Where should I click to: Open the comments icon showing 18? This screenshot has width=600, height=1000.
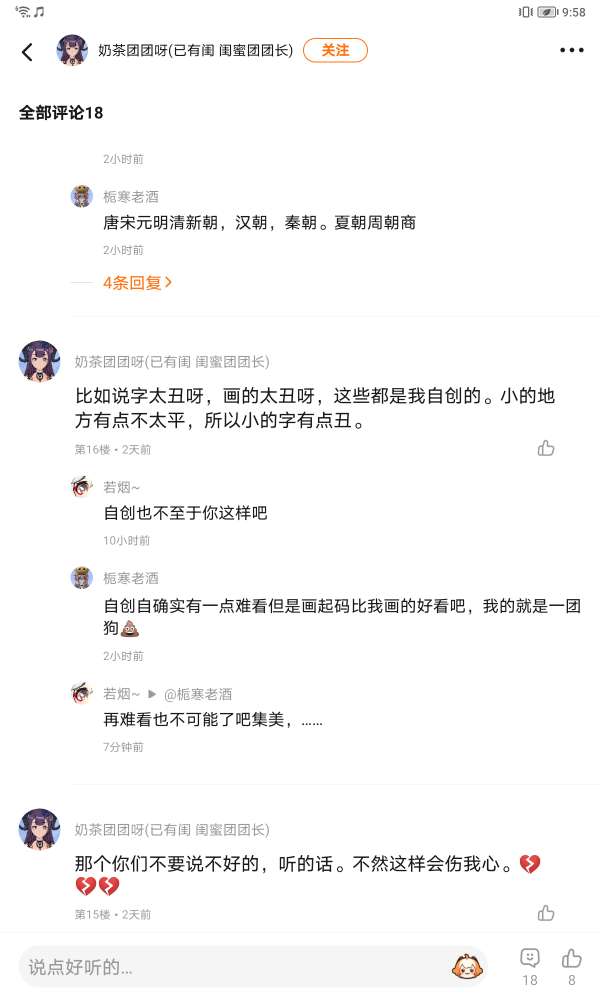(530, 958)
